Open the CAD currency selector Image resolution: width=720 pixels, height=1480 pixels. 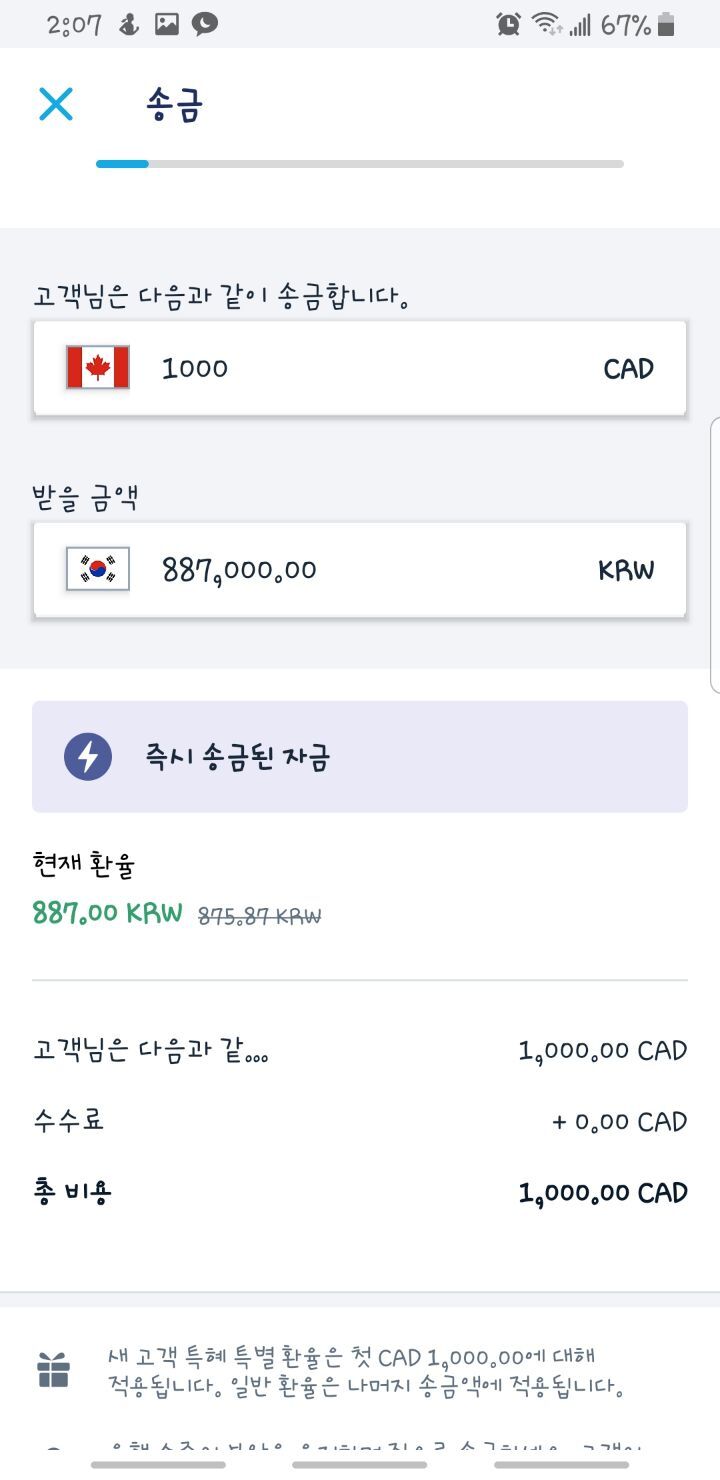[x=629, y=368]
